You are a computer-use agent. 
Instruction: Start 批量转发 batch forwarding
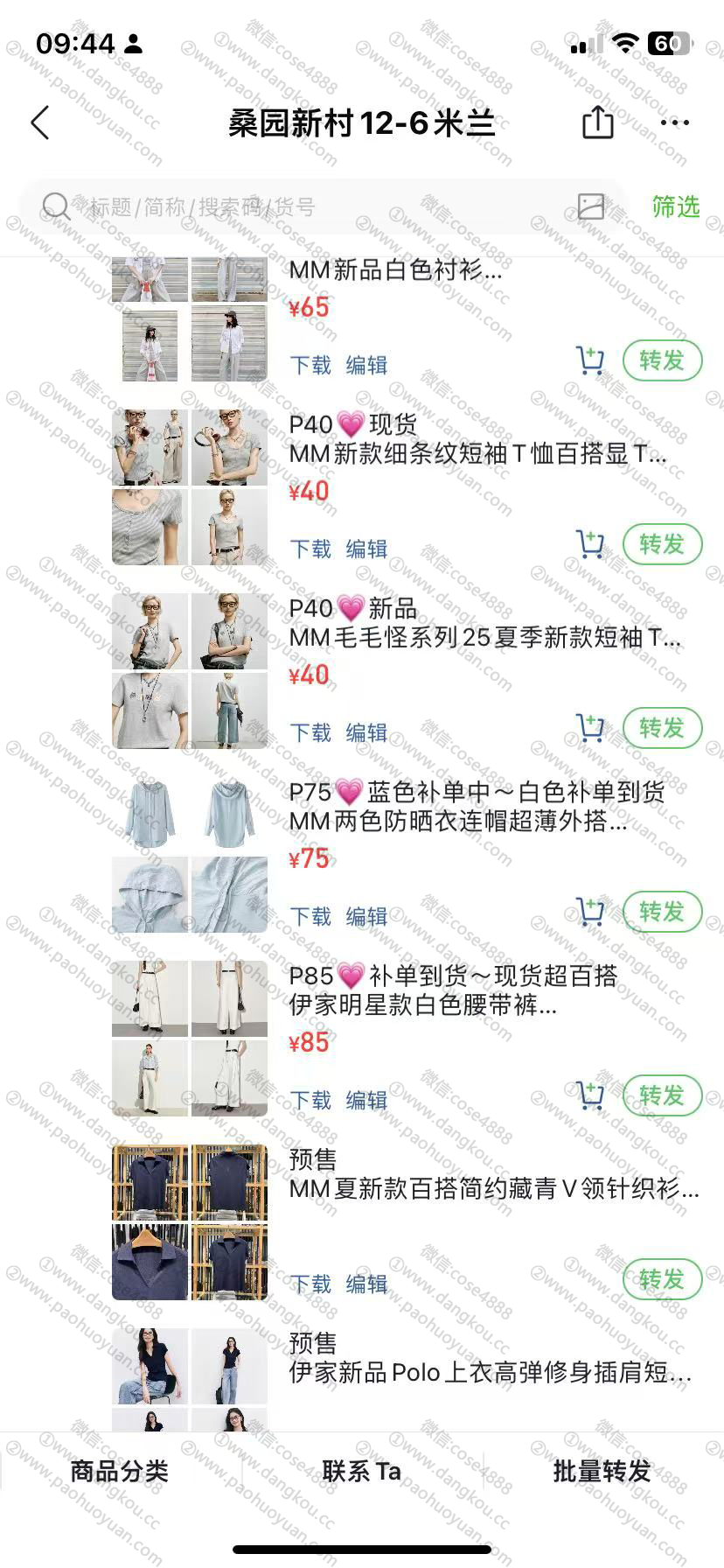click(602, 1471)
